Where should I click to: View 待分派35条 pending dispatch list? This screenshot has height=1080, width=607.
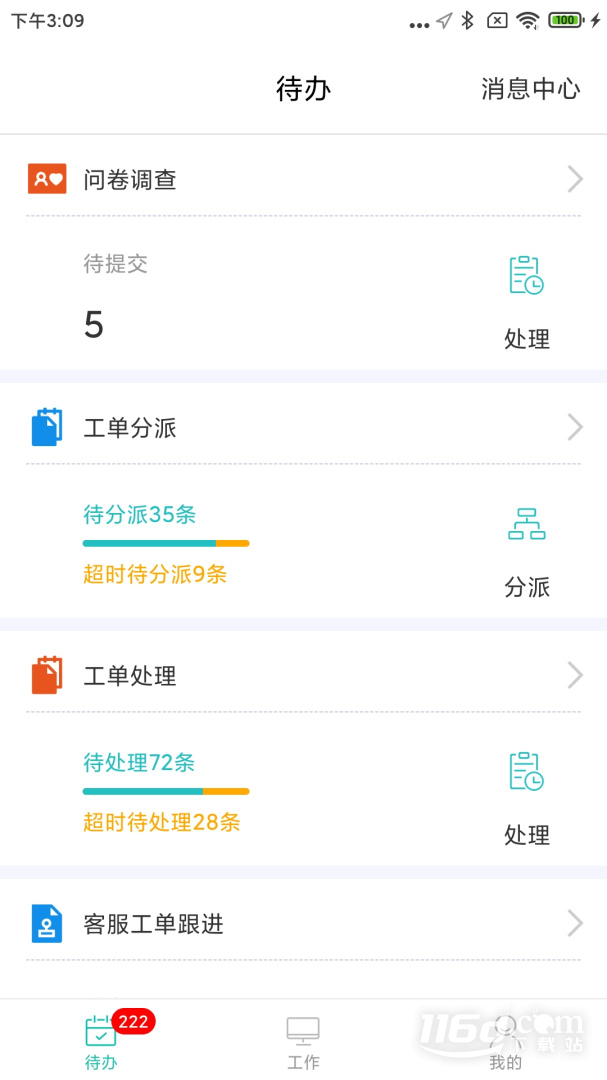140,515
